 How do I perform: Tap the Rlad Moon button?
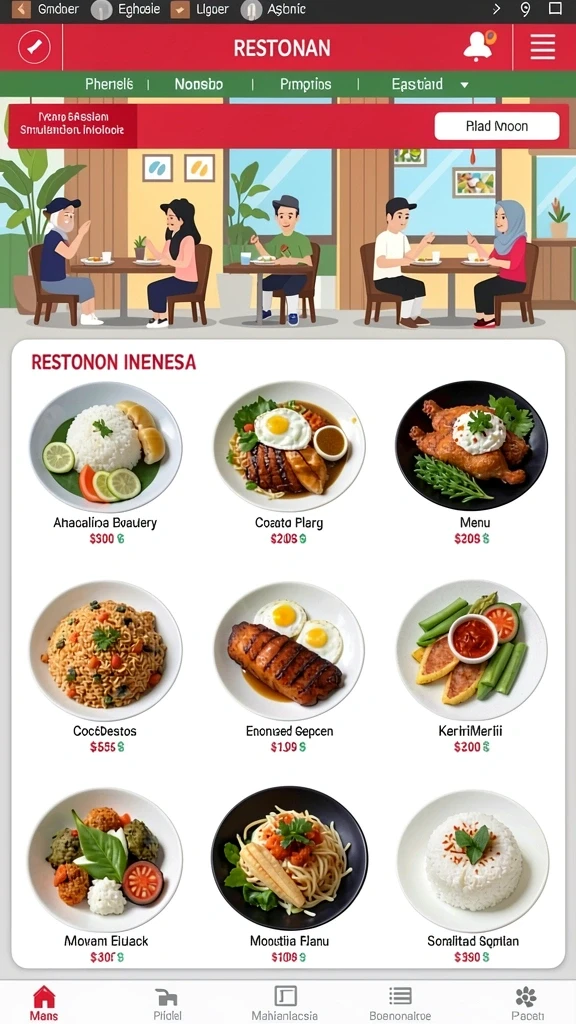[x=497, y=126]
